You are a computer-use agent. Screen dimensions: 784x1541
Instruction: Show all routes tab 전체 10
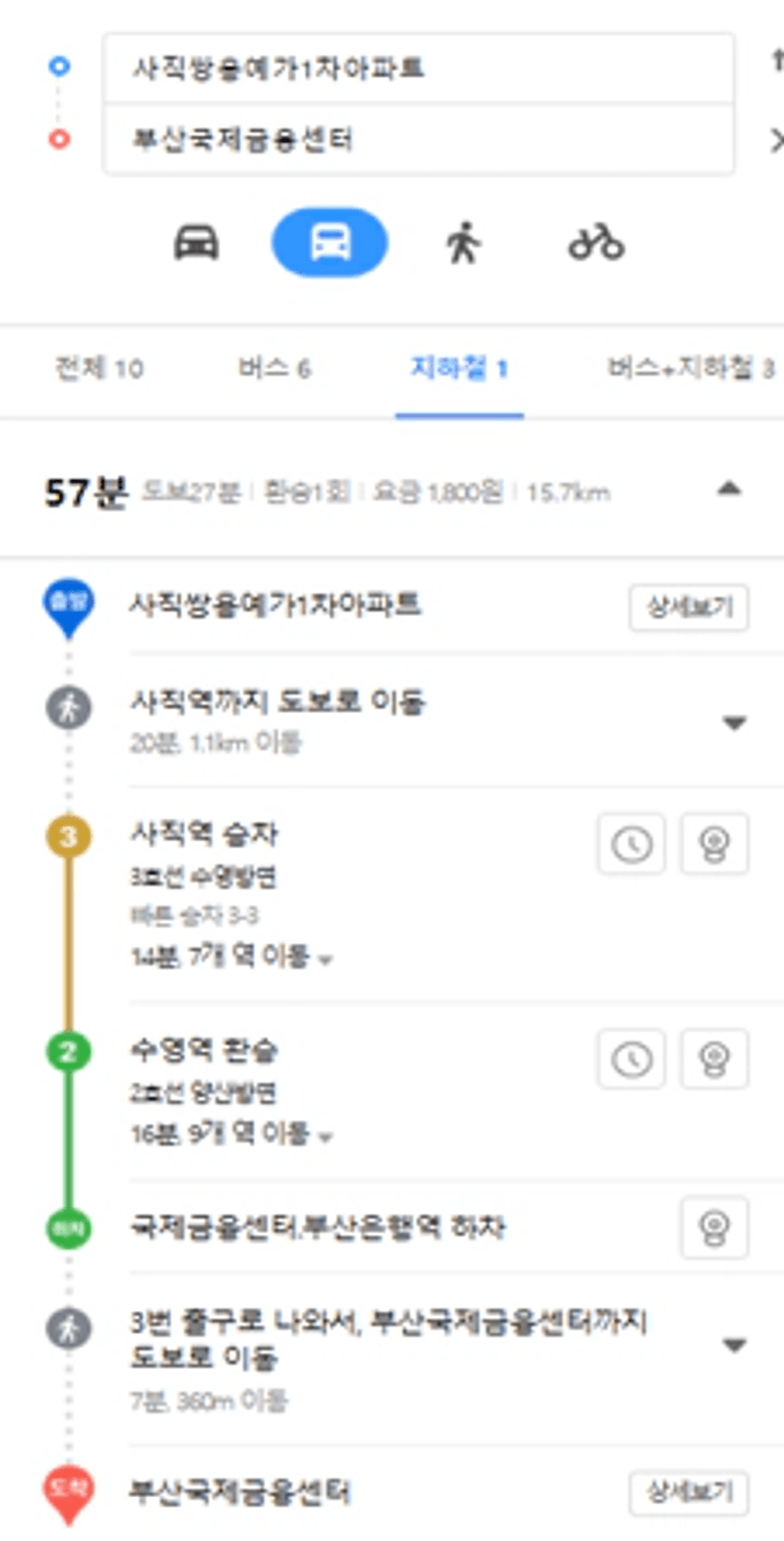[x=100, y=369]
